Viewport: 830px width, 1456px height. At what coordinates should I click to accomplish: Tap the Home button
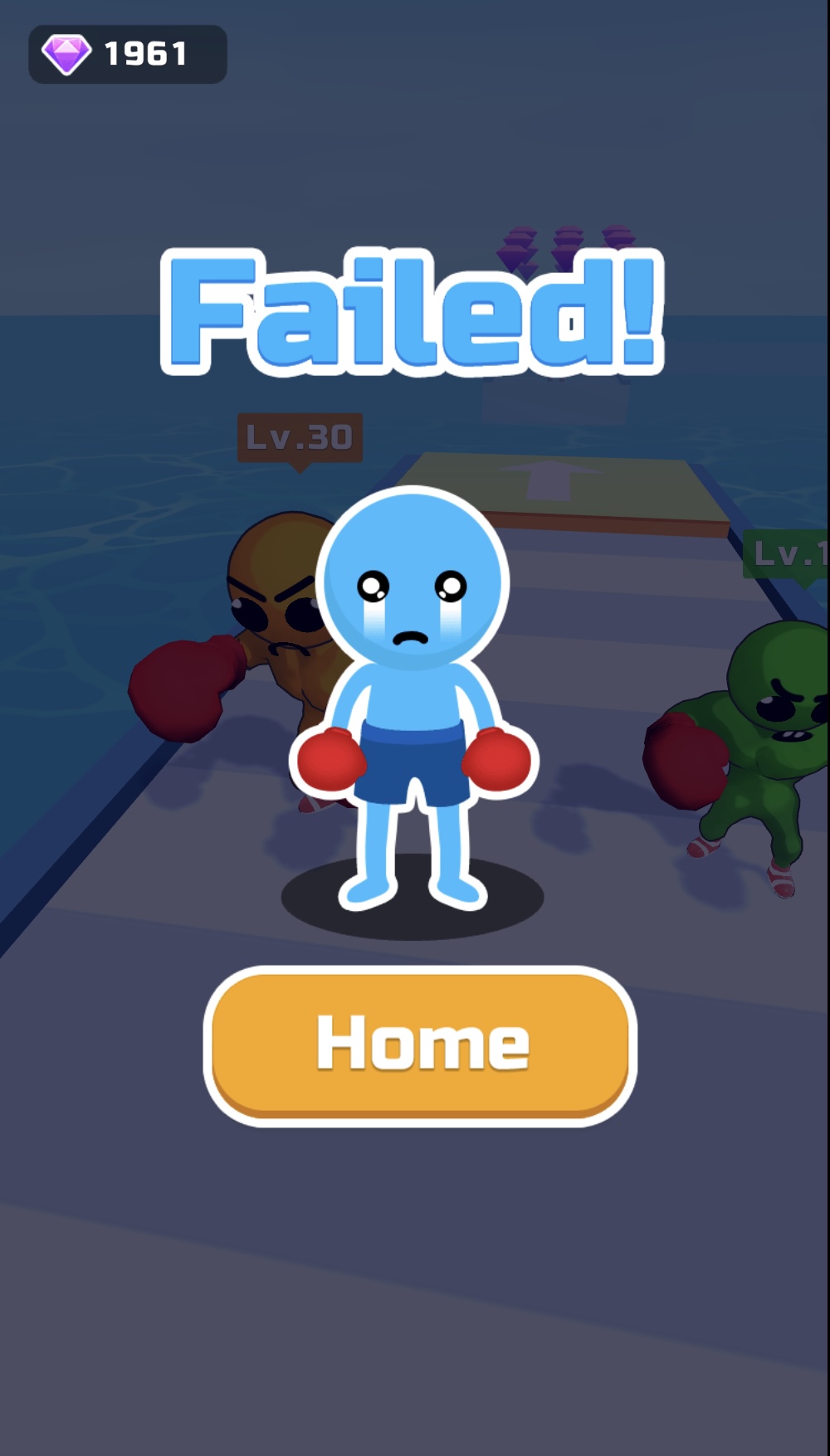(x=420, y=1045)
